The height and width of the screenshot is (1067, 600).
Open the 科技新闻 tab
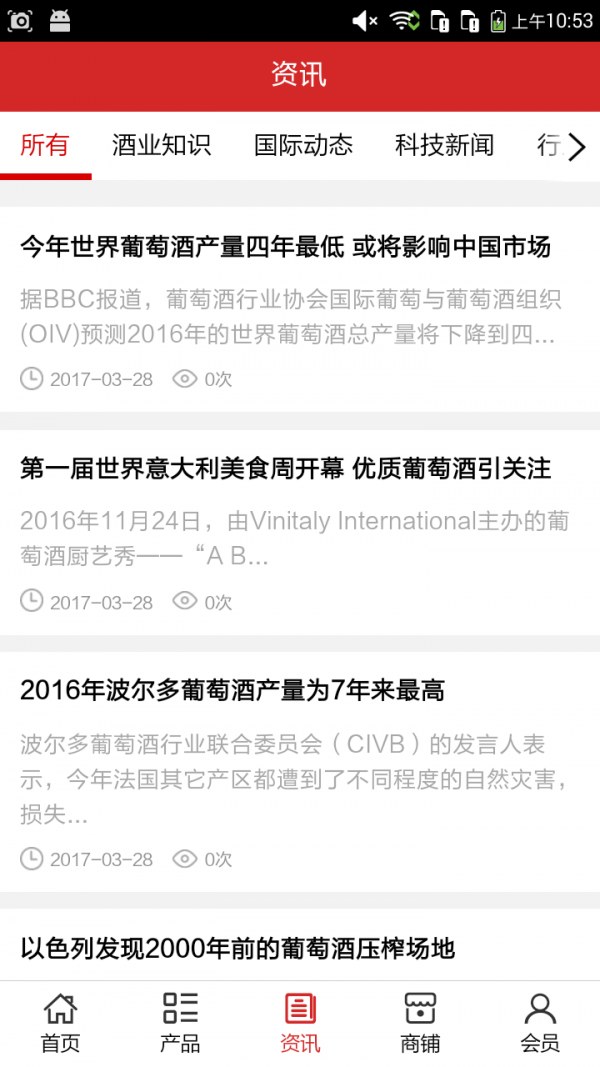click(x=444, y=146)
